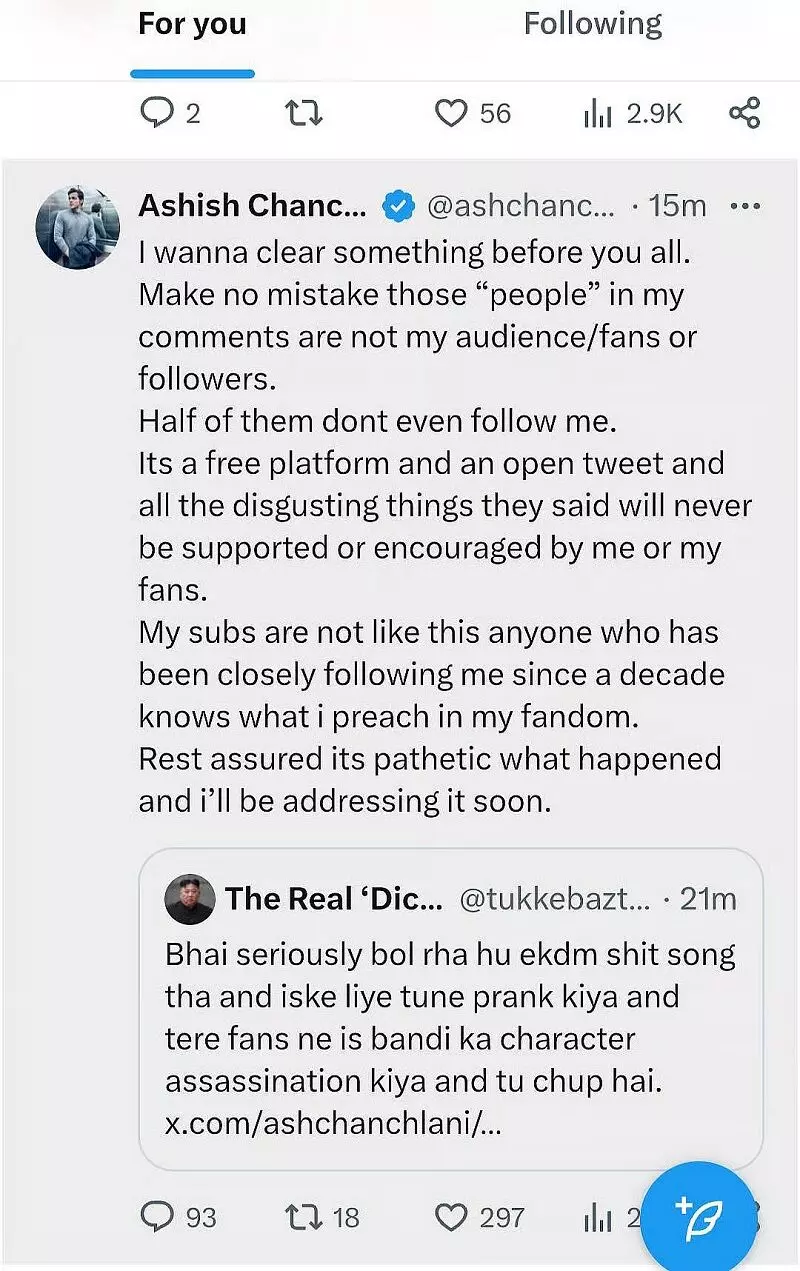This screenshot has height=1271, width=800.
Task: Repost the post above Ashish's tweet
Action: [x=304, y=114]
